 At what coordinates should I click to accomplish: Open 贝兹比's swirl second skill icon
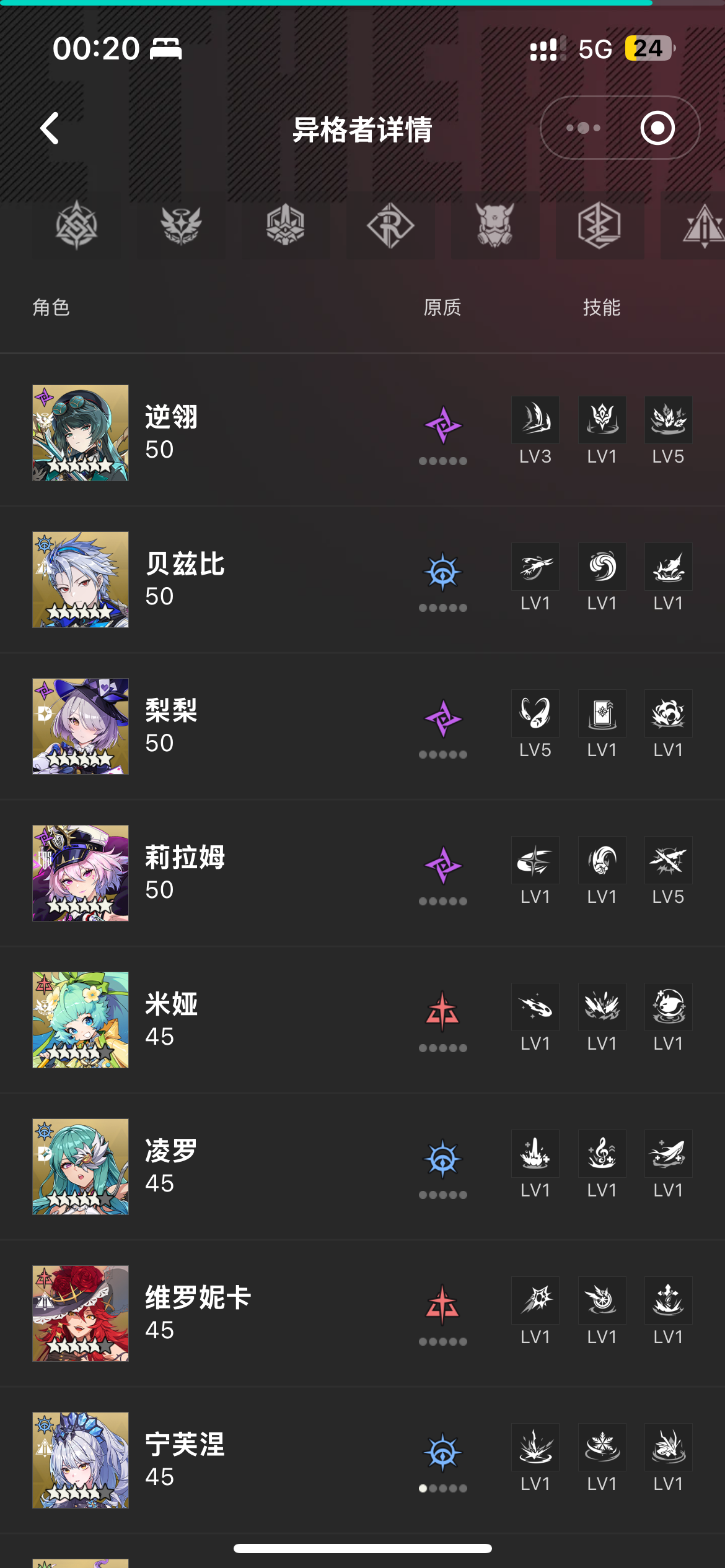tap(602, 567)
